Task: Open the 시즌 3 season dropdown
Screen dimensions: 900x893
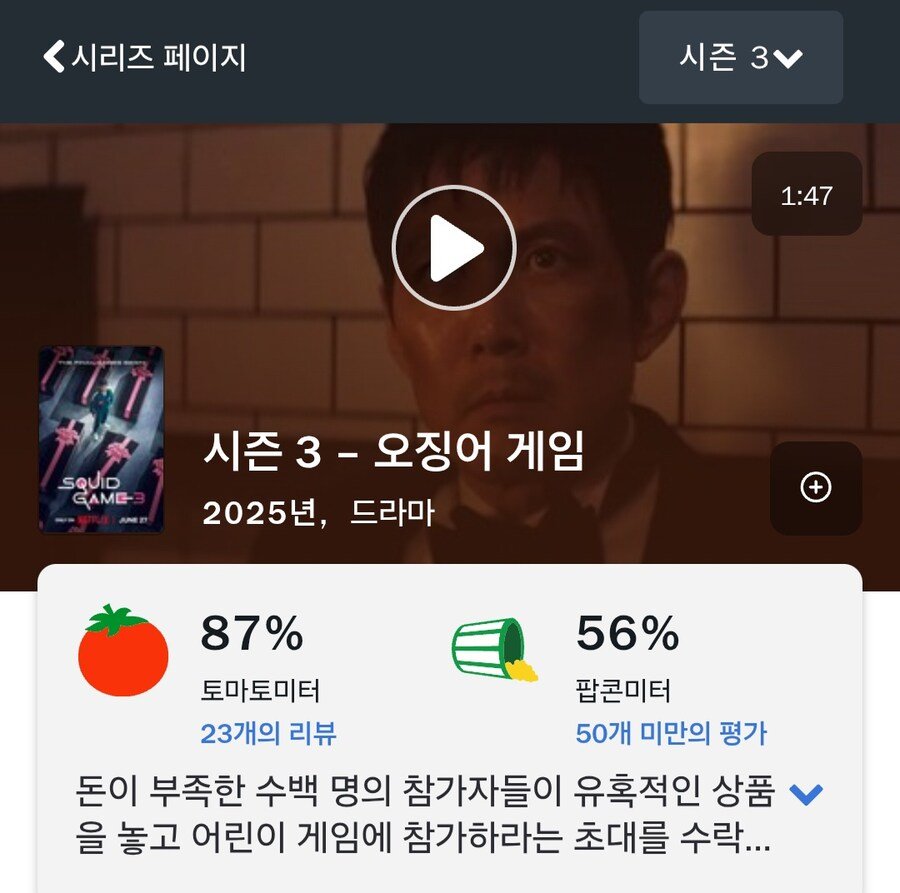Action: (x=740, y=58)
